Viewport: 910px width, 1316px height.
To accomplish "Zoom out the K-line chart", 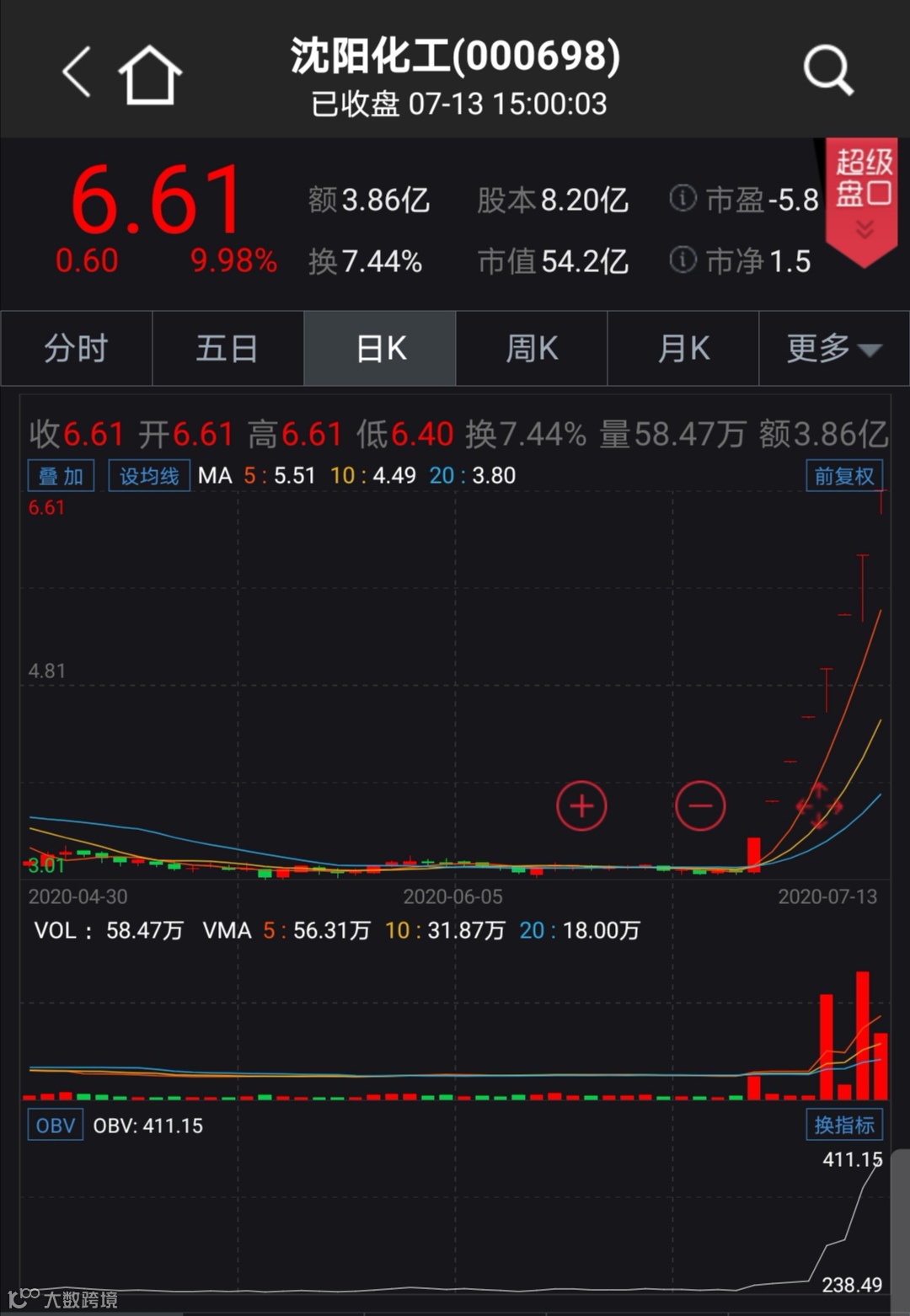I will click(x=700, y=806).
